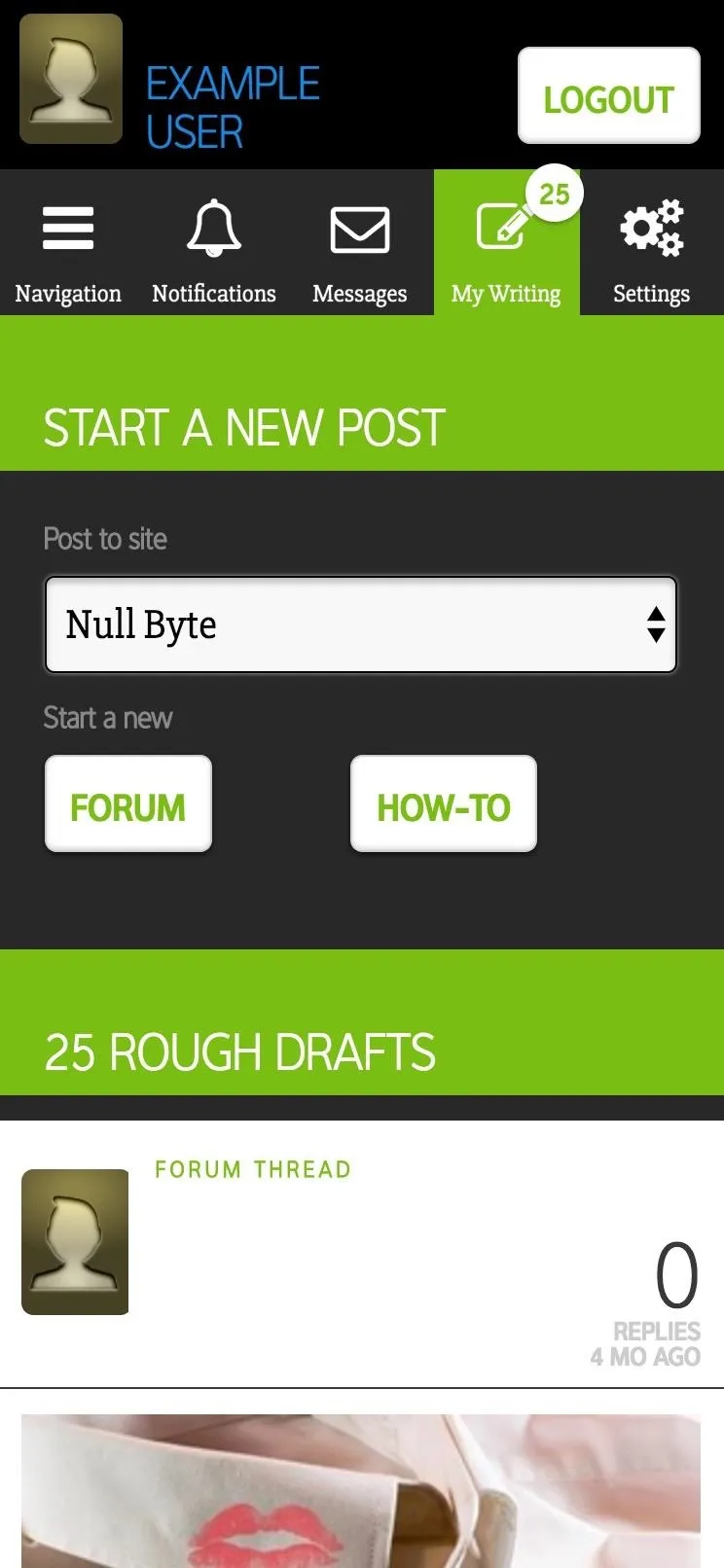Screen dimensions: 724x1568
Task: Start a new HOW-TO post
Action: [443, 804]
